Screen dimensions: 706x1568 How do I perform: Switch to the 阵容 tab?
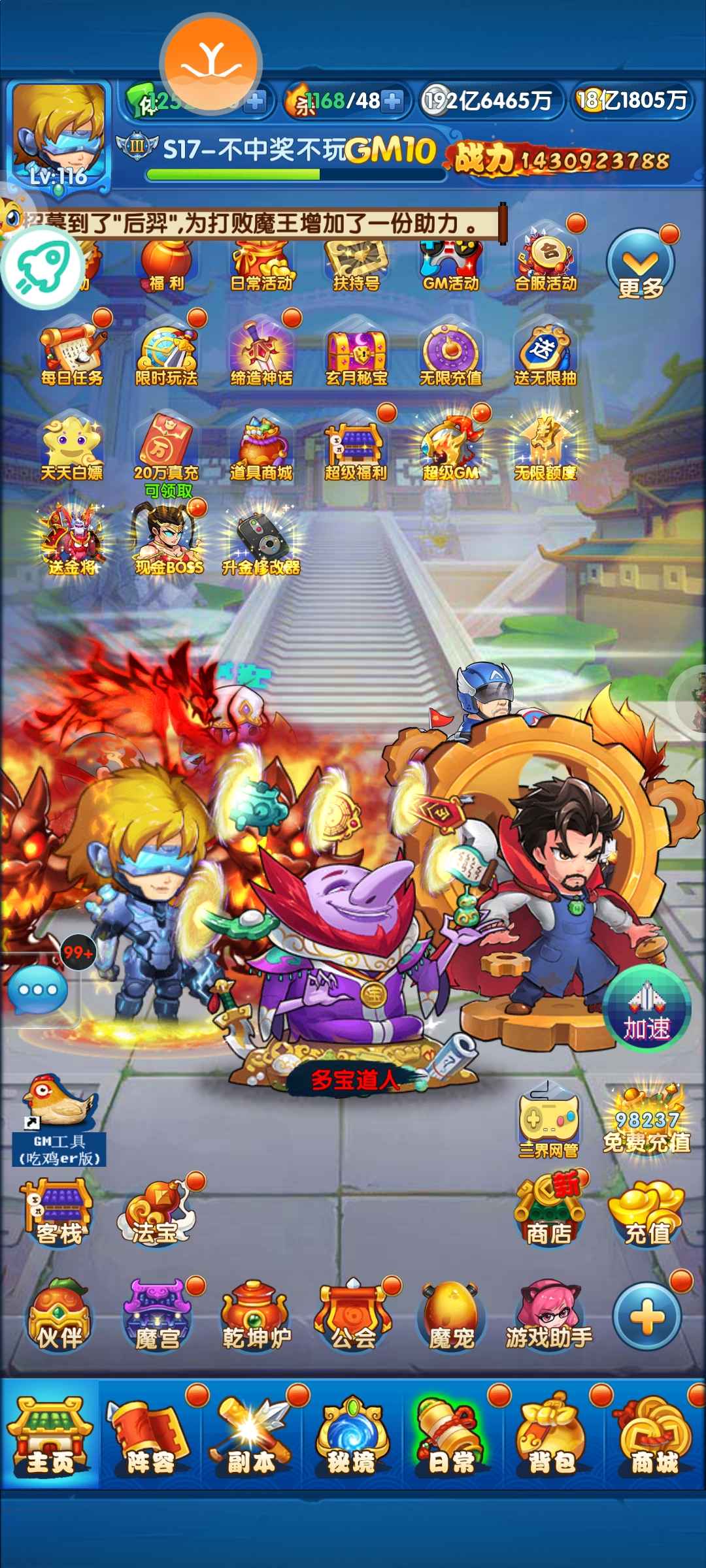pos(150,1437)
